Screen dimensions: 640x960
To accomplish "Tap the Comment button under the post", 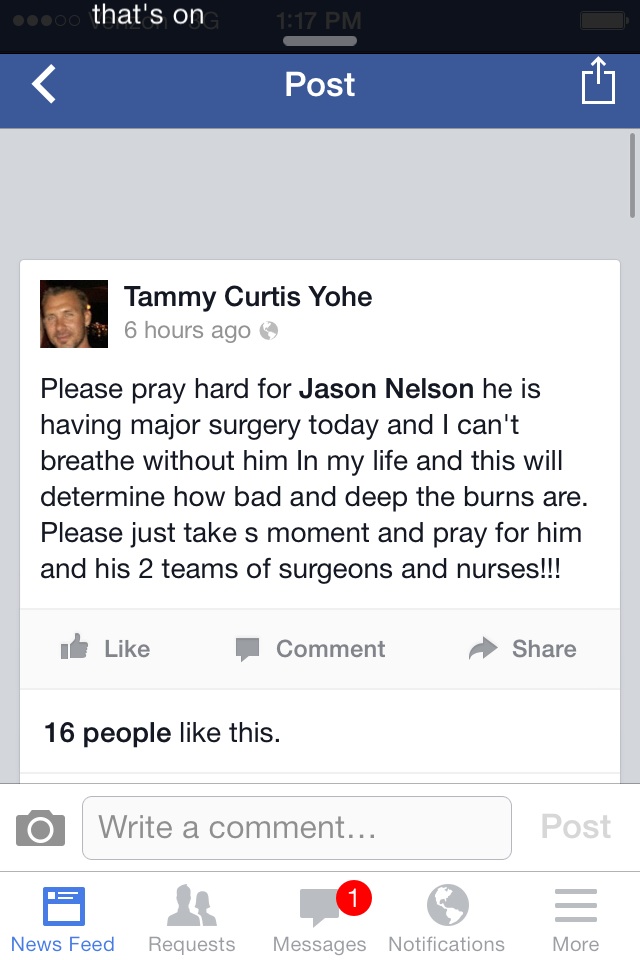I will 311,649.
